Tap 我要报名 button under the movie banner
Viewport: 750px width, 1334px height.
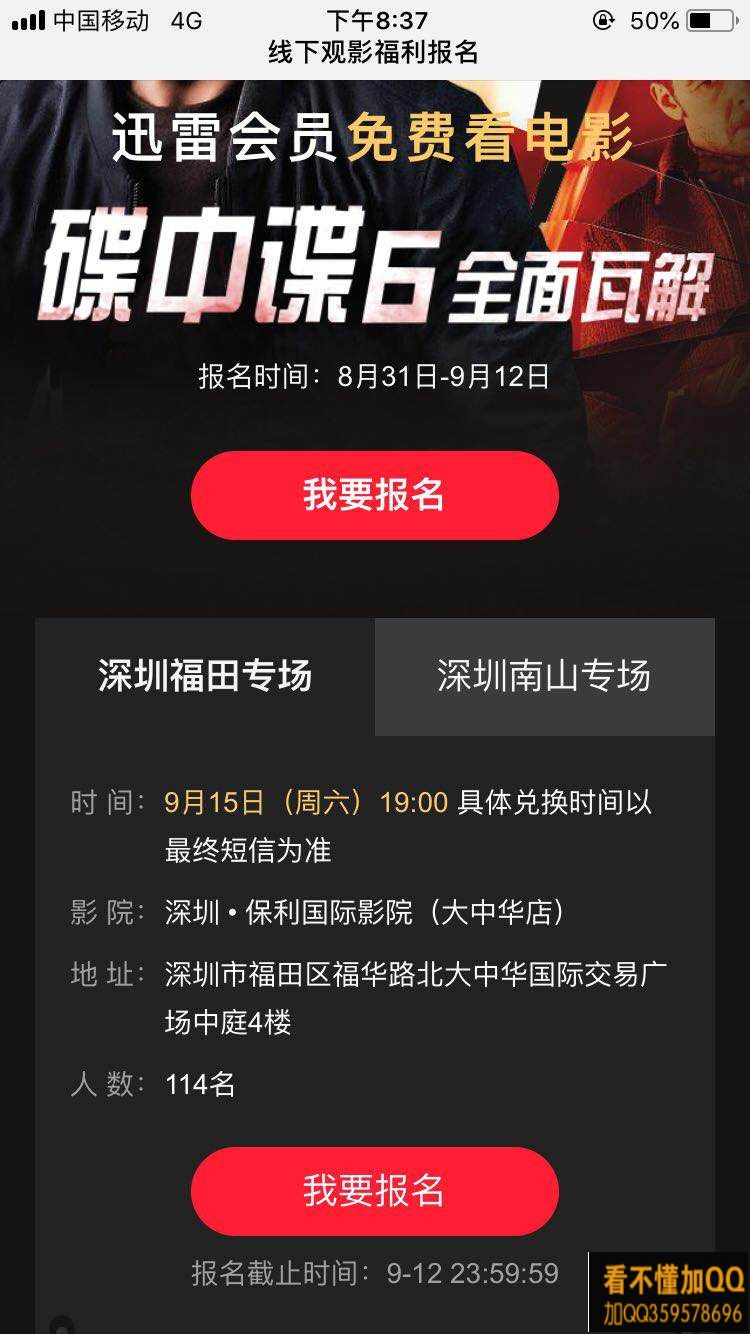[x=374, y=495]
